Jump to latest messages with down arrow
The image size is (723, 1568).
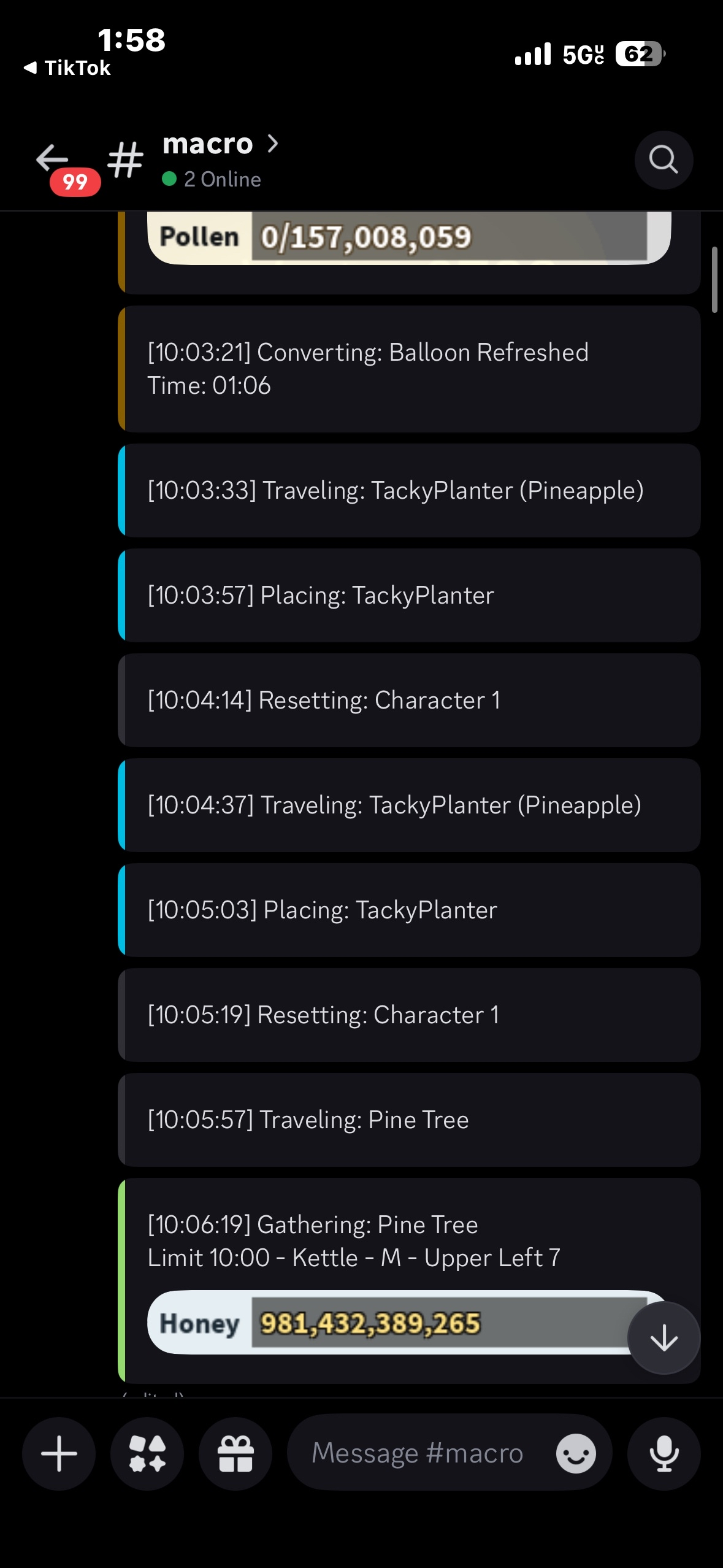click(x=664, y=1338)
